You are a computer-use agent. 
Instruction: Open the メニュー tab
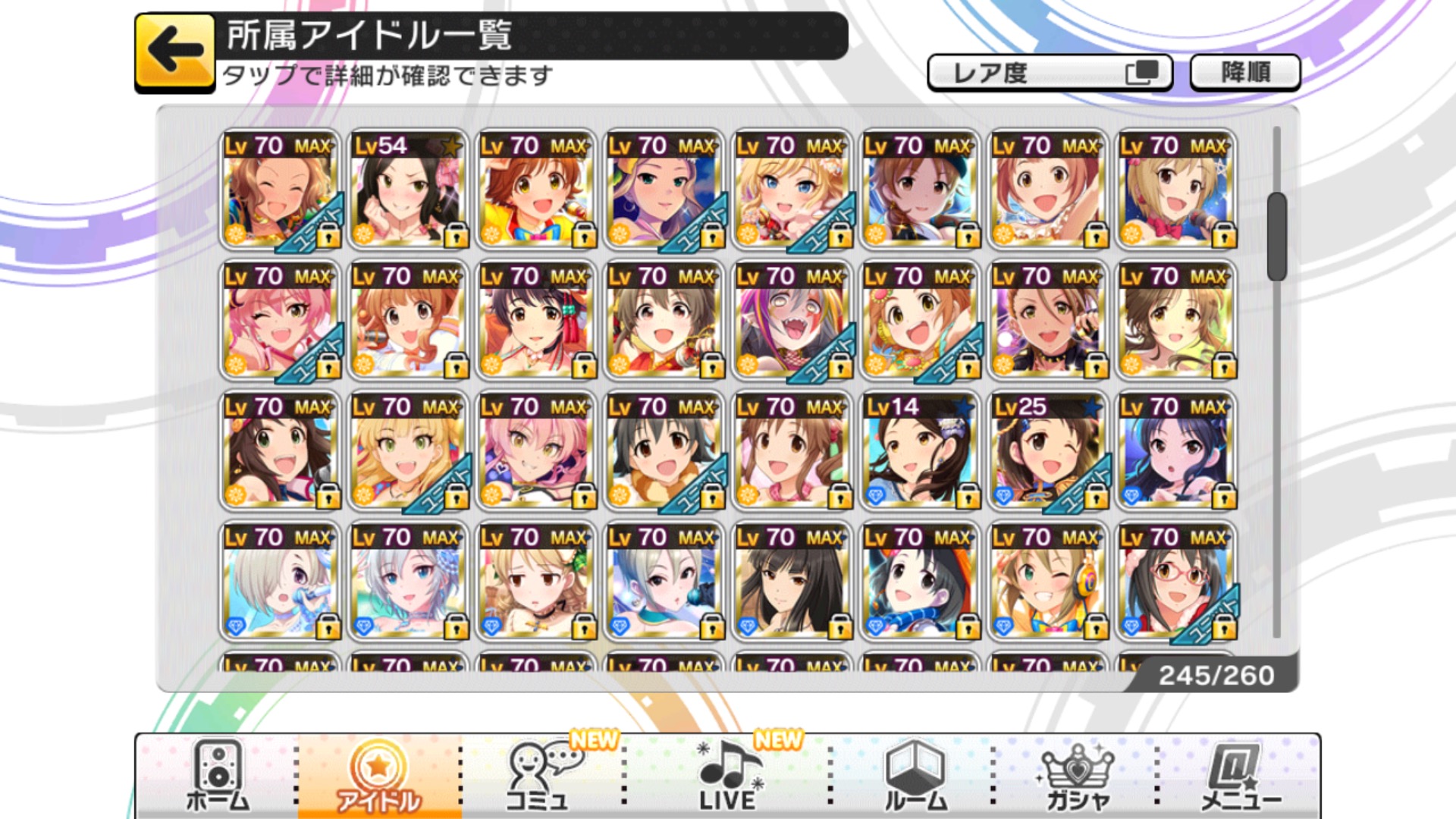pyautogui.click(x=1239, y=777)
